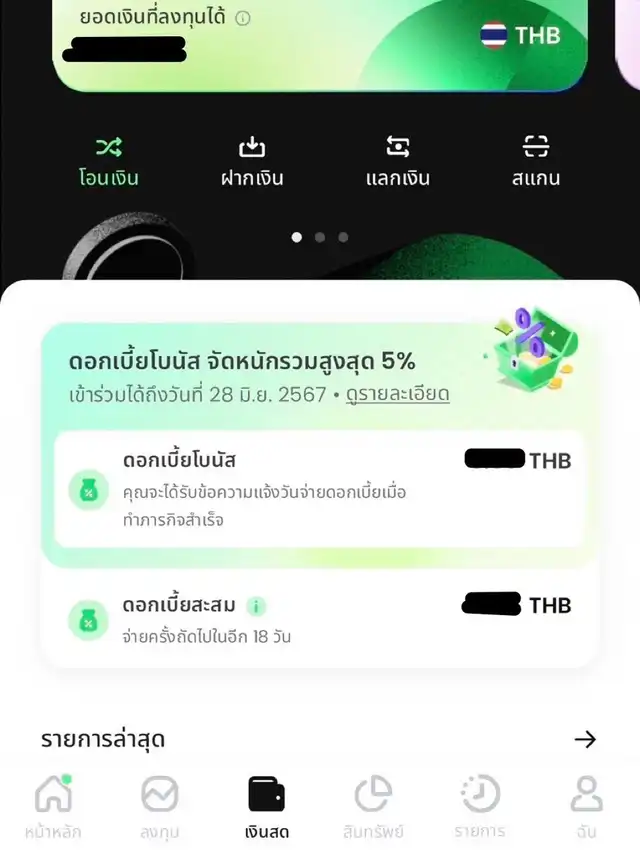Select แลกเงิน currency exchange
The height and width of the screenshot is (854, 640).
tap(397, 162)
